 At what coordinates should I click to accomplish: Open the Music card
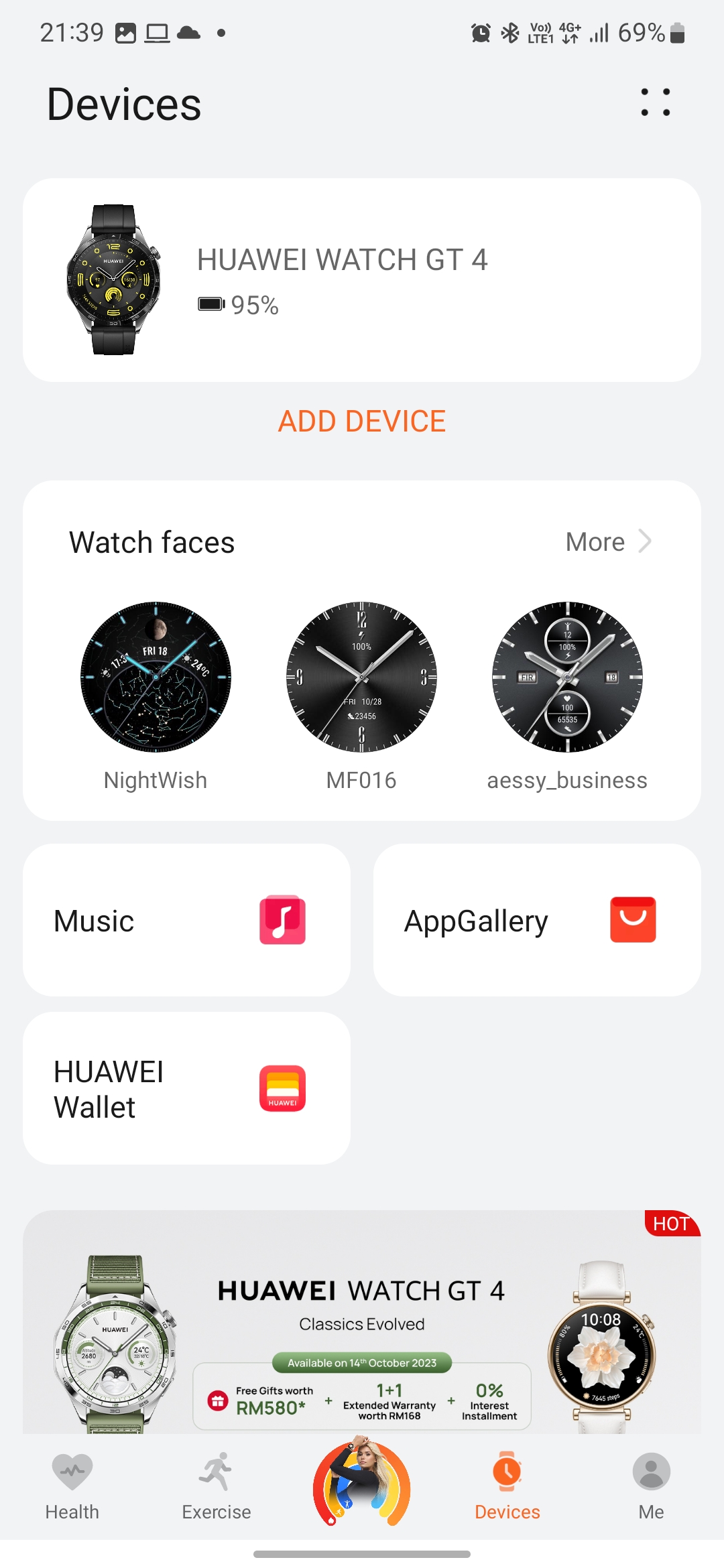186,920
